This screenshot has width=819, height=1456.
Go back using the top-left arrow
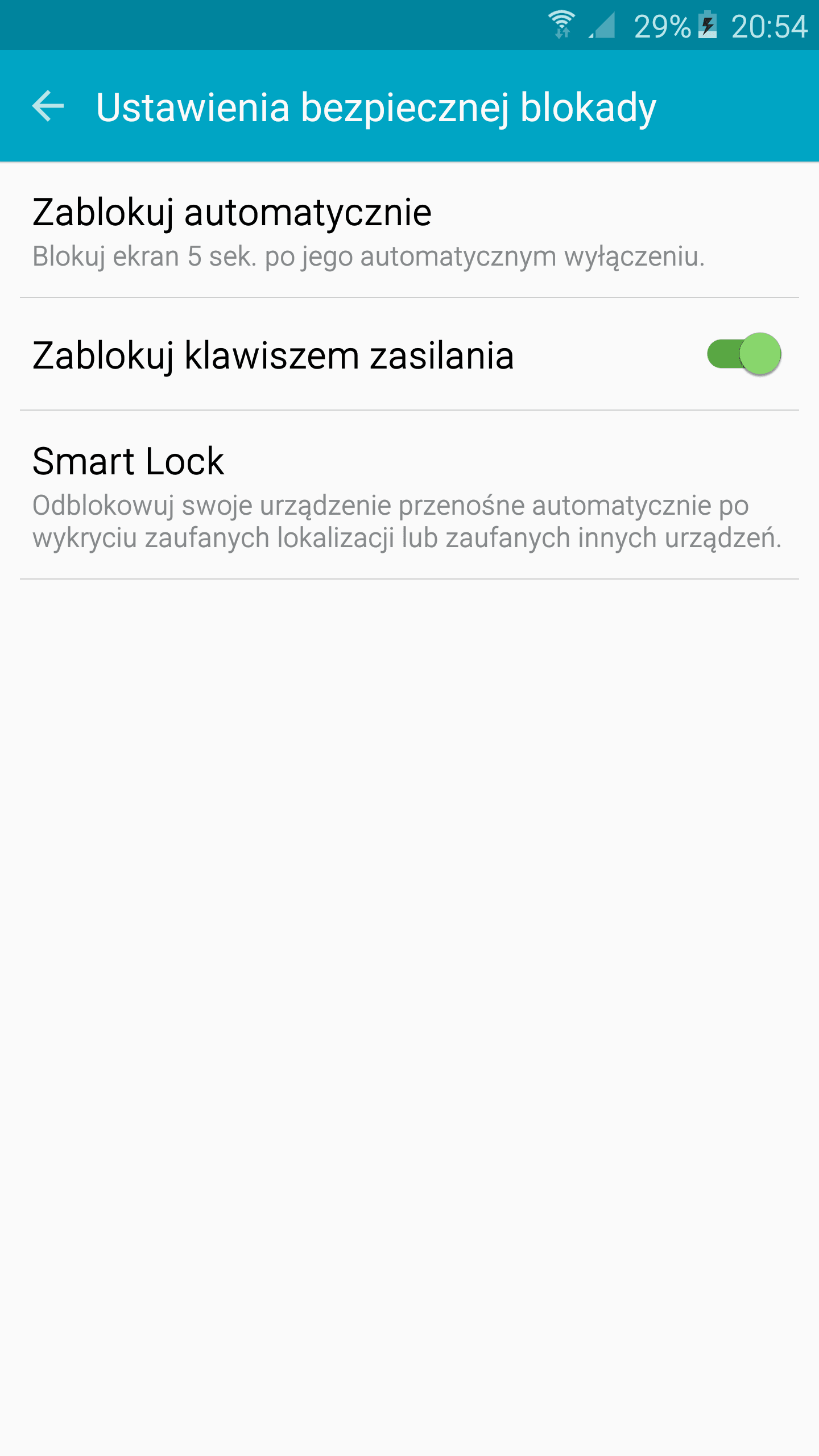(x=48, y=106)
